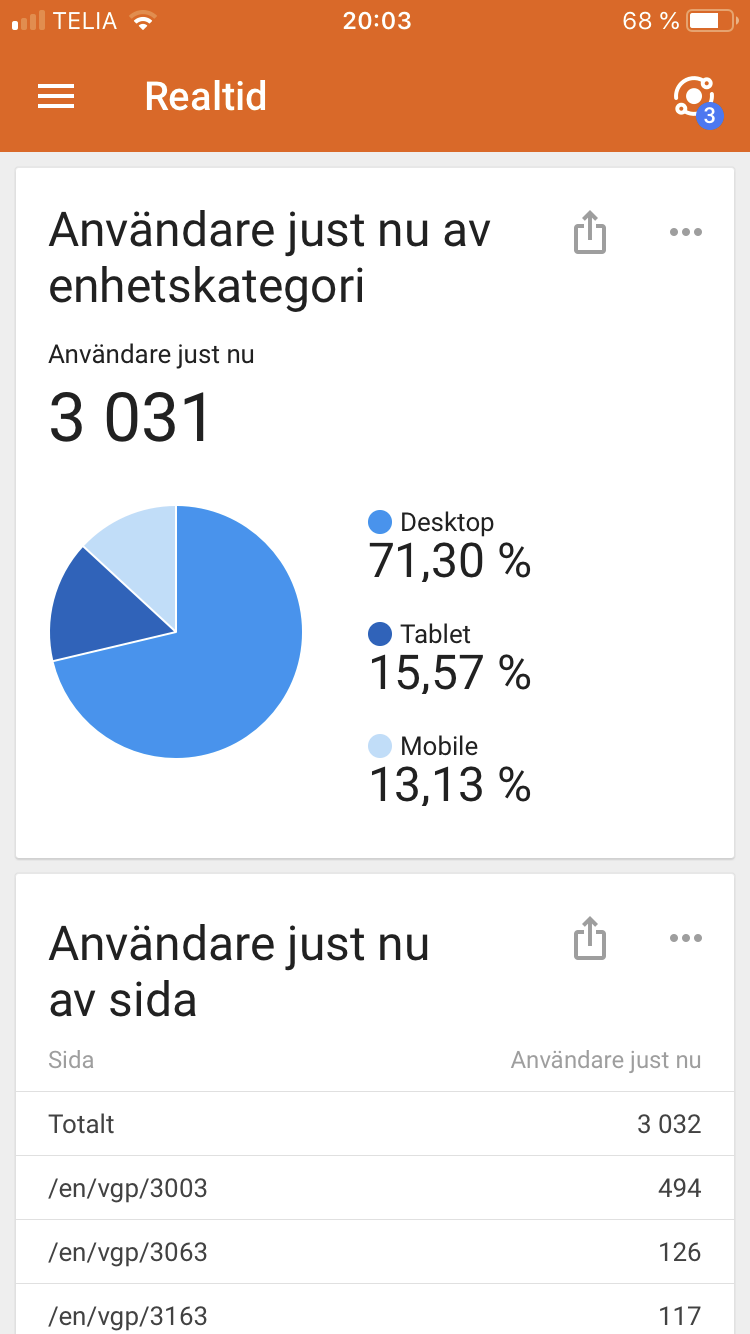The width and height of the screenshot is (750, 1334).
Task: Open the /en/vgp/3003 page row
Action: pyautogui.click(x=375, y=1188)
